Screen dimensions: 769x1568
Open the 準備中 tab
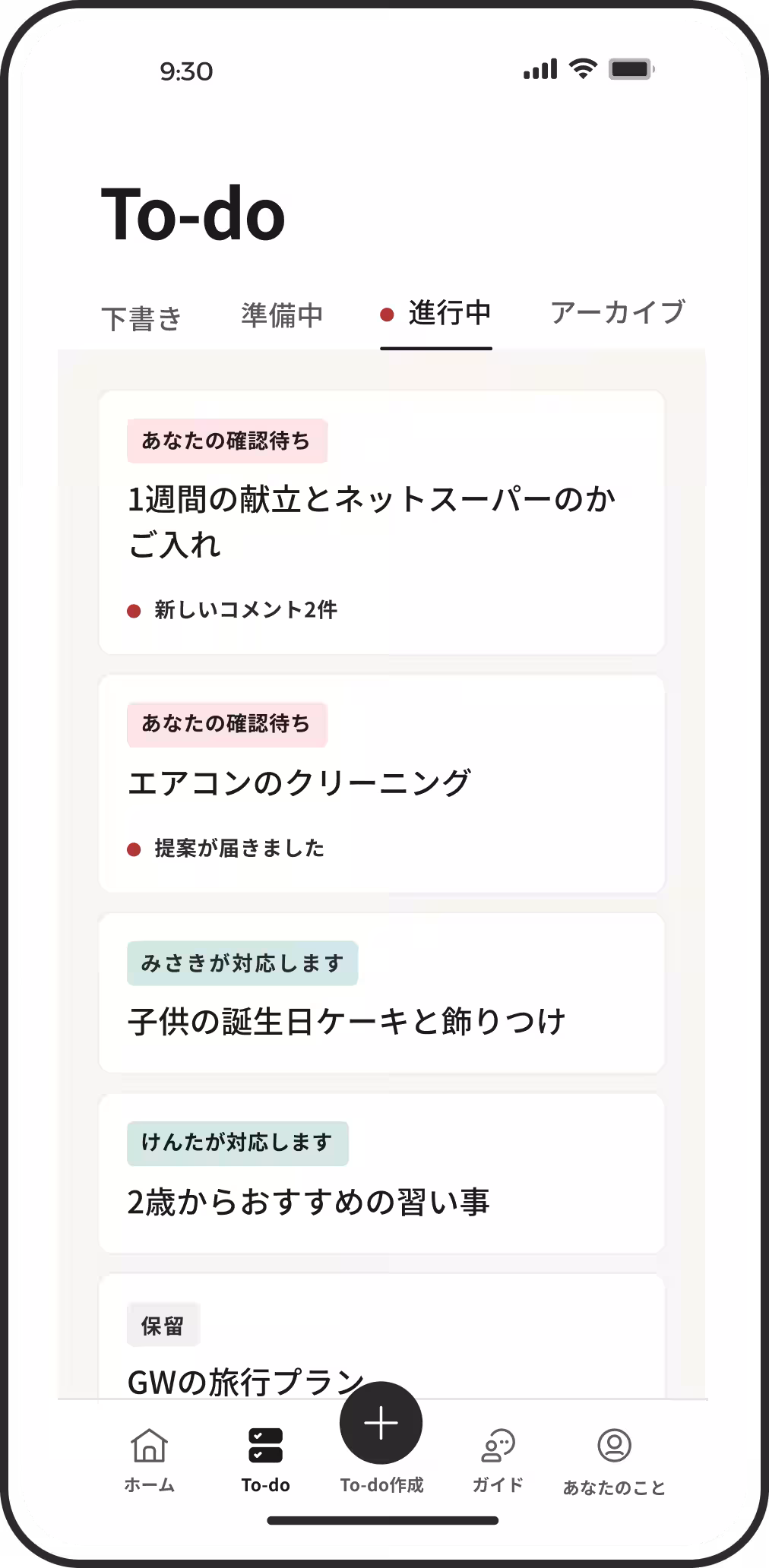282,313
